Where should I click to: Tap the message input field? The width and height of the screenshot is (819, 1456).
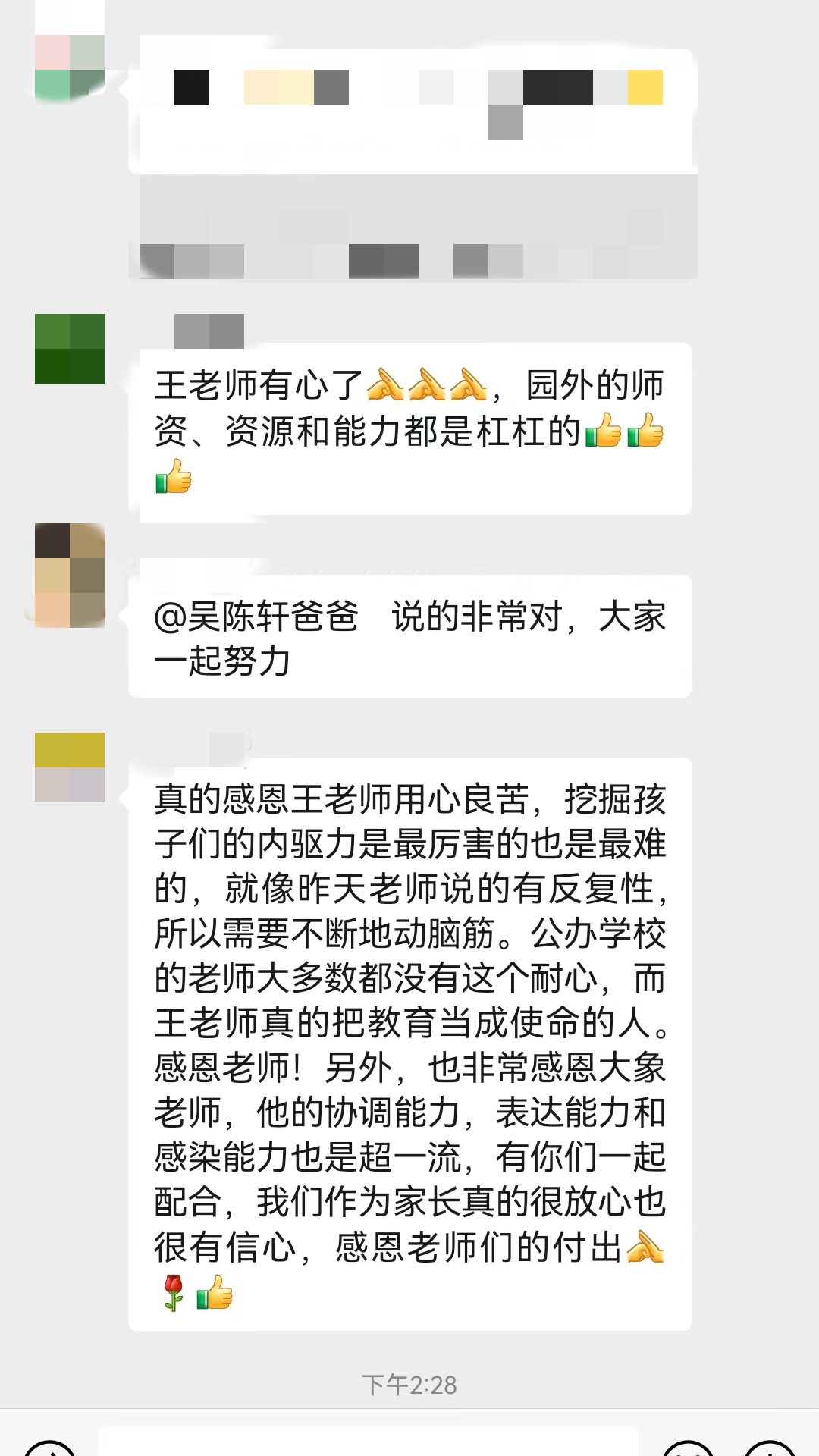point(369,1443)
